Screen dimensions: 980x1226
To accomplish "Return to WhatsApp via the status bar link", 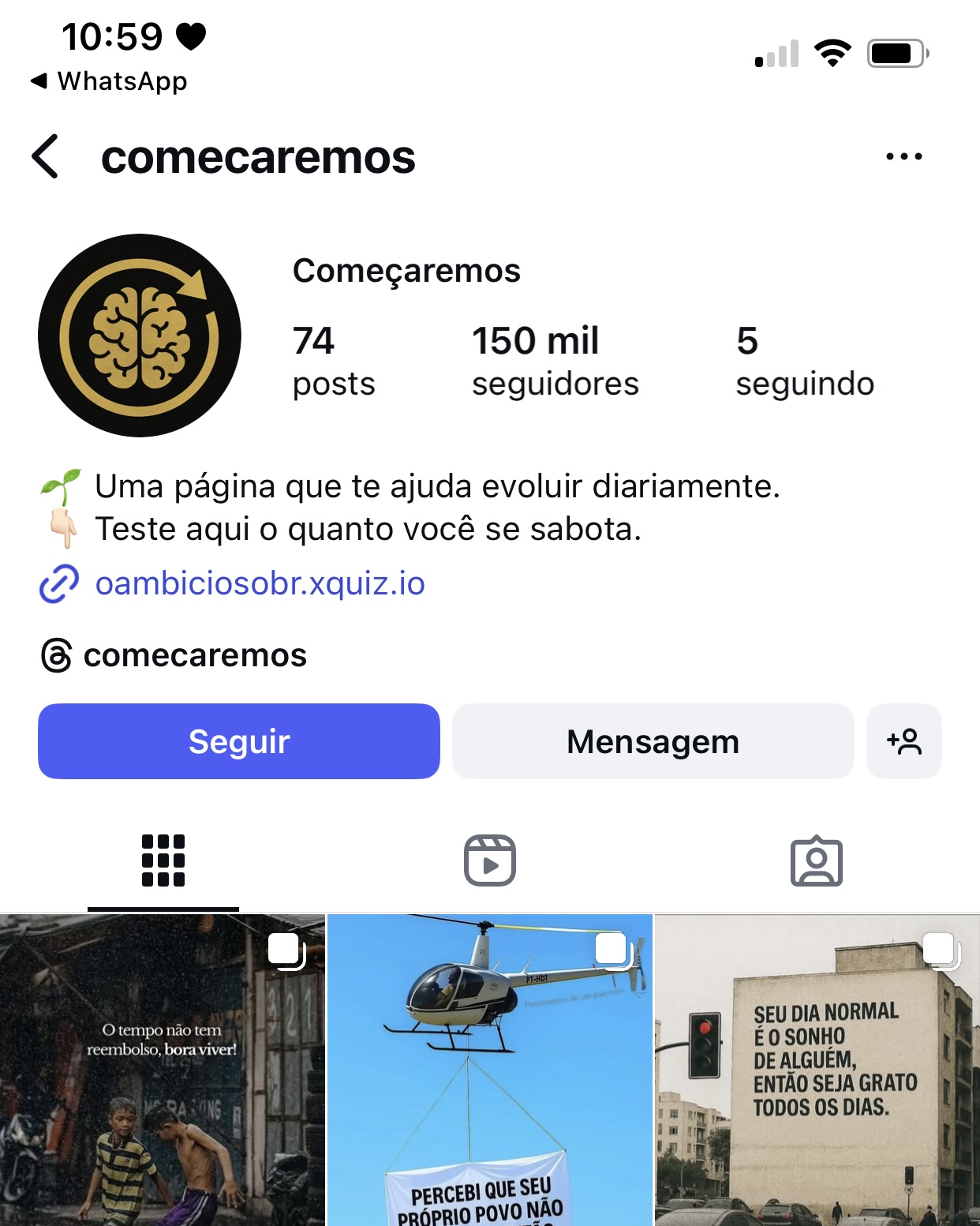I will (x=109, y=81).
